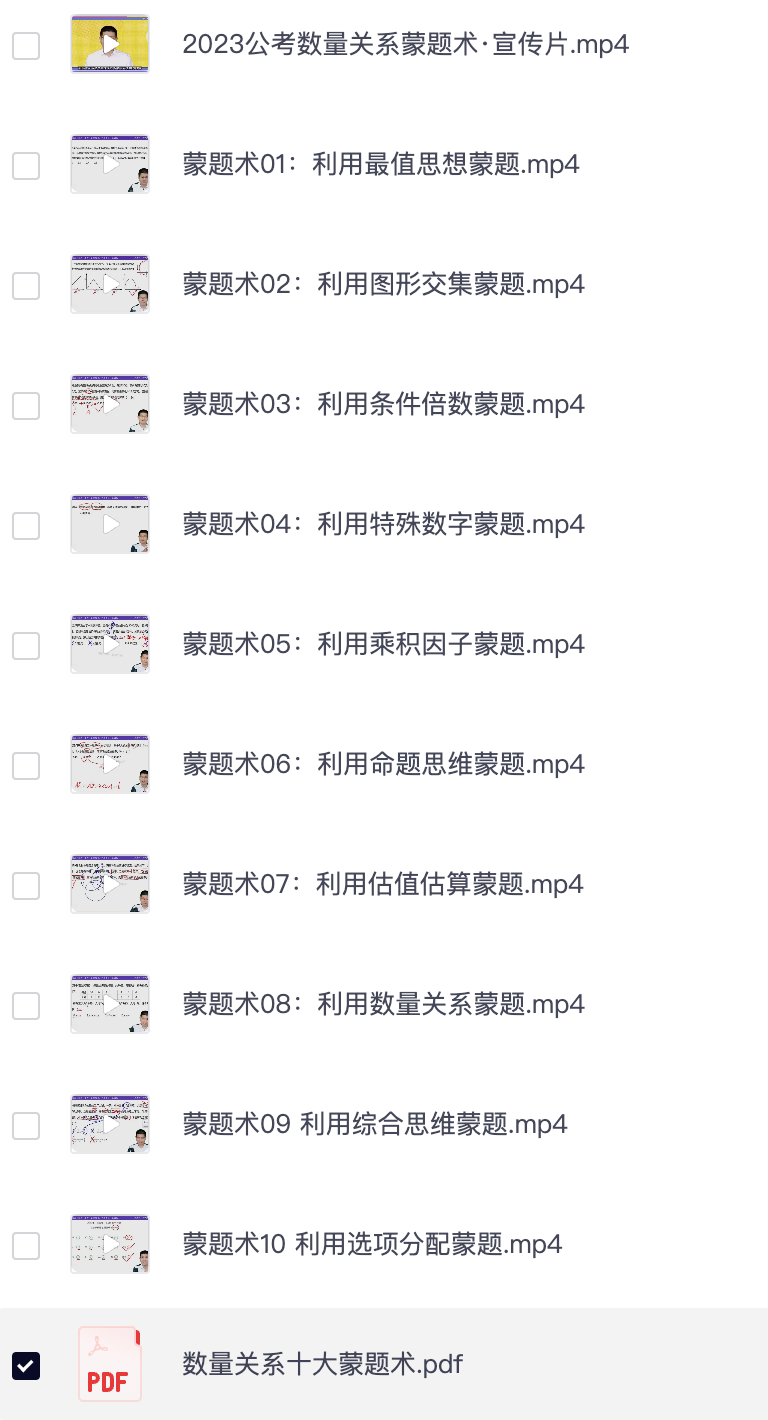
Task: Open the PDF file icon for 数量关系十大蒙题术
Action: tap(108, 1364)
